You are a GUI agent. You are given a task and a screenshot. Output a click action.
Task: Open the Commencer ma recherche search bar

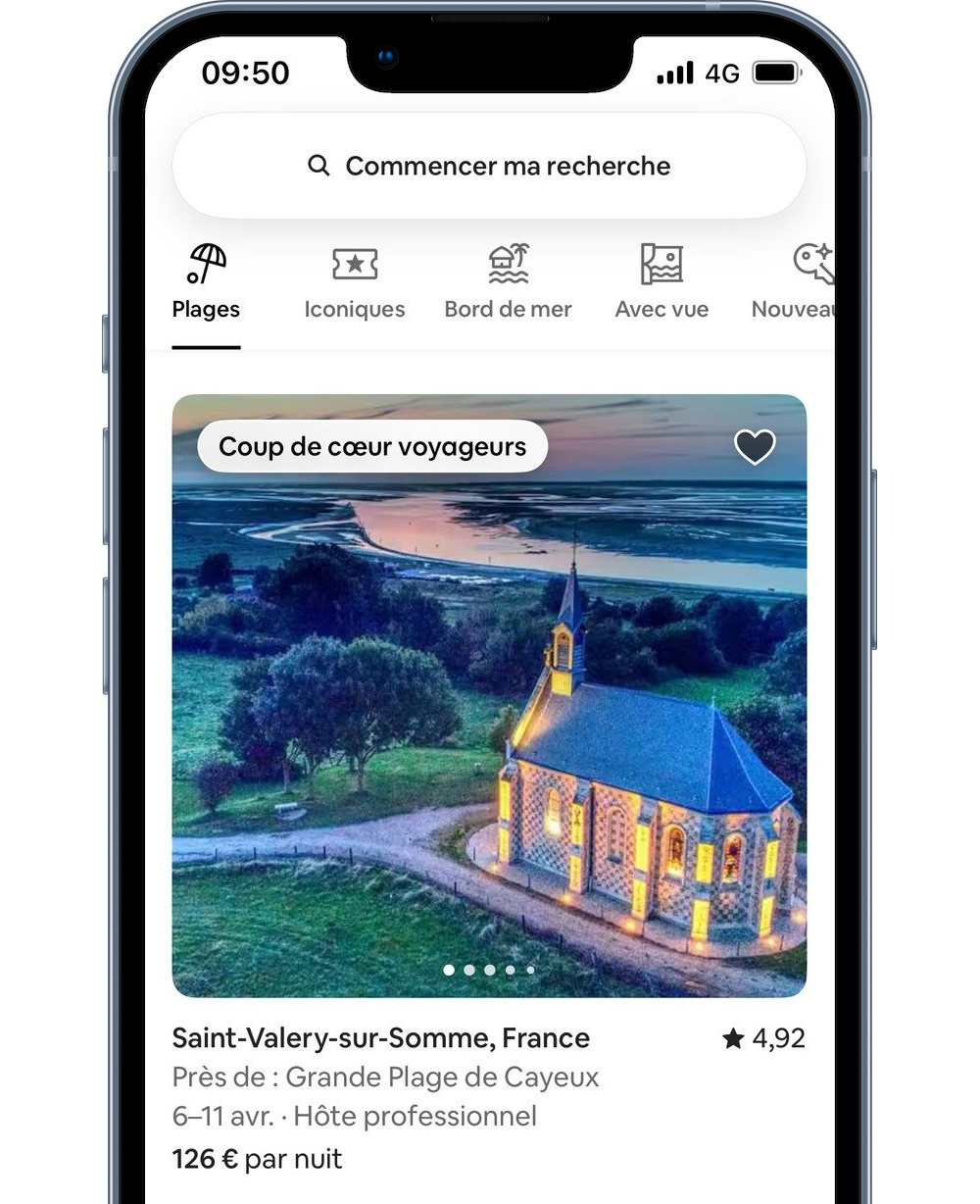(x=489, y=166)
